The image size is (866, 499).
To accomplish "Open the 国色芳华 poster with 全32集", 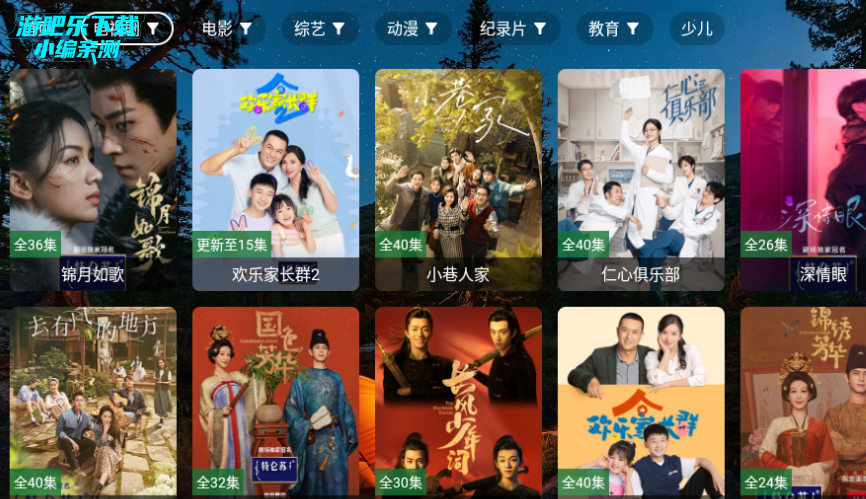I will 275,402.
